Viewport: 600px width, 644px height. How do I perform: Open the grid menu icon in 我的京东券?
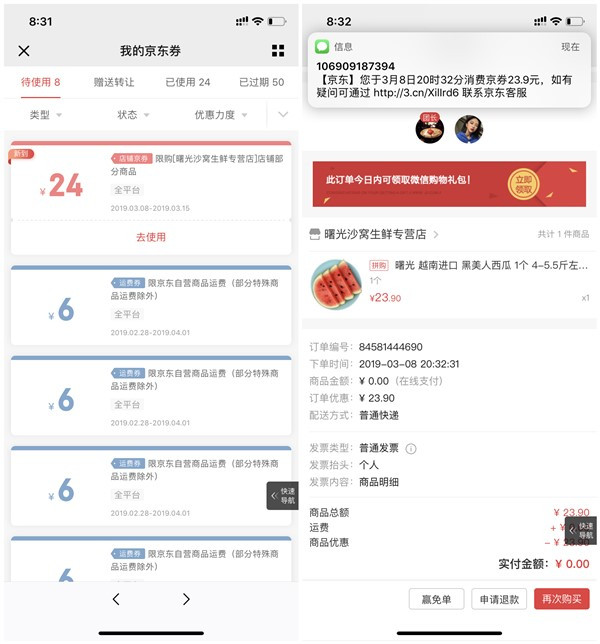(x=278, y=51)
